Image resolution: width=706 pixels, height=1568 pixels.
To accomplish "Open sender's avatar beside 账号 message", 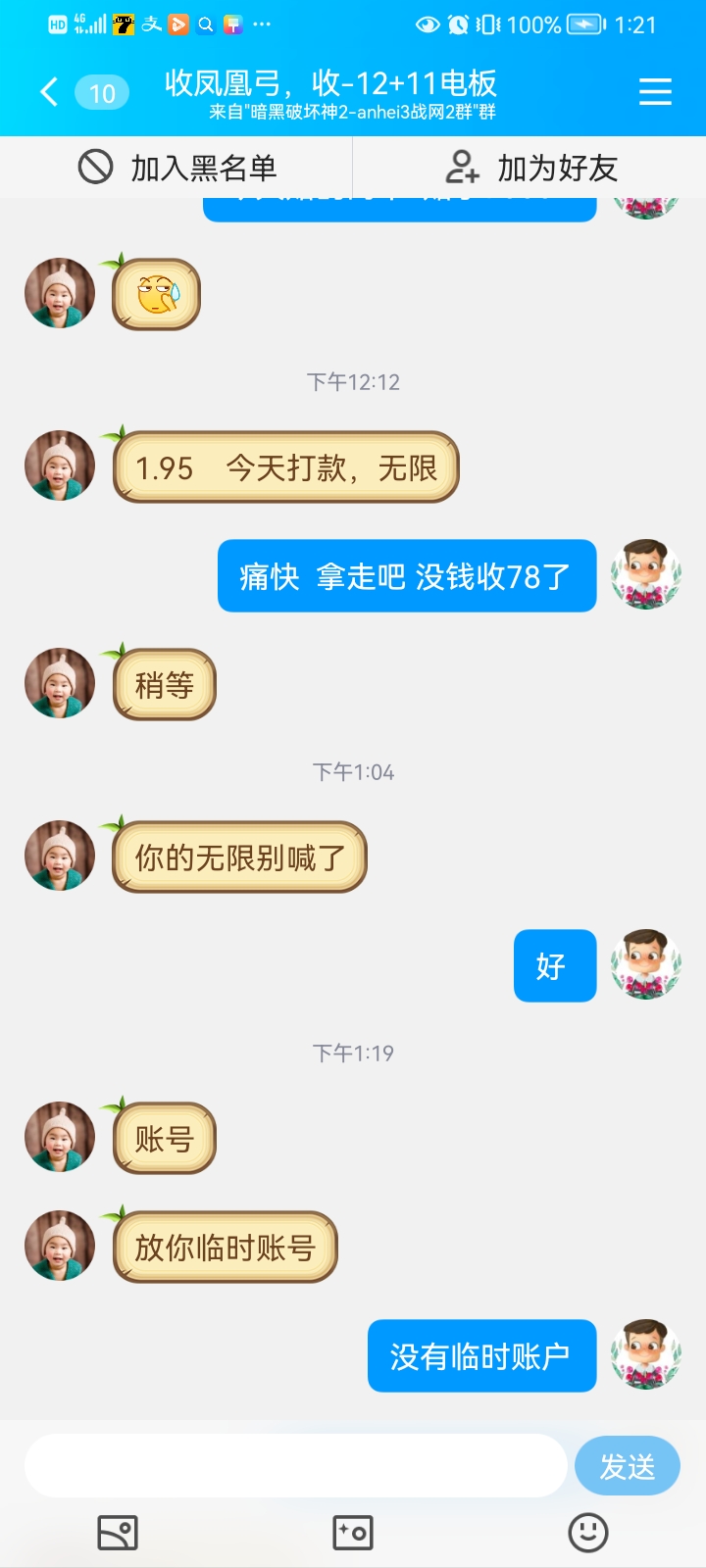I will tap(60, 1137).
